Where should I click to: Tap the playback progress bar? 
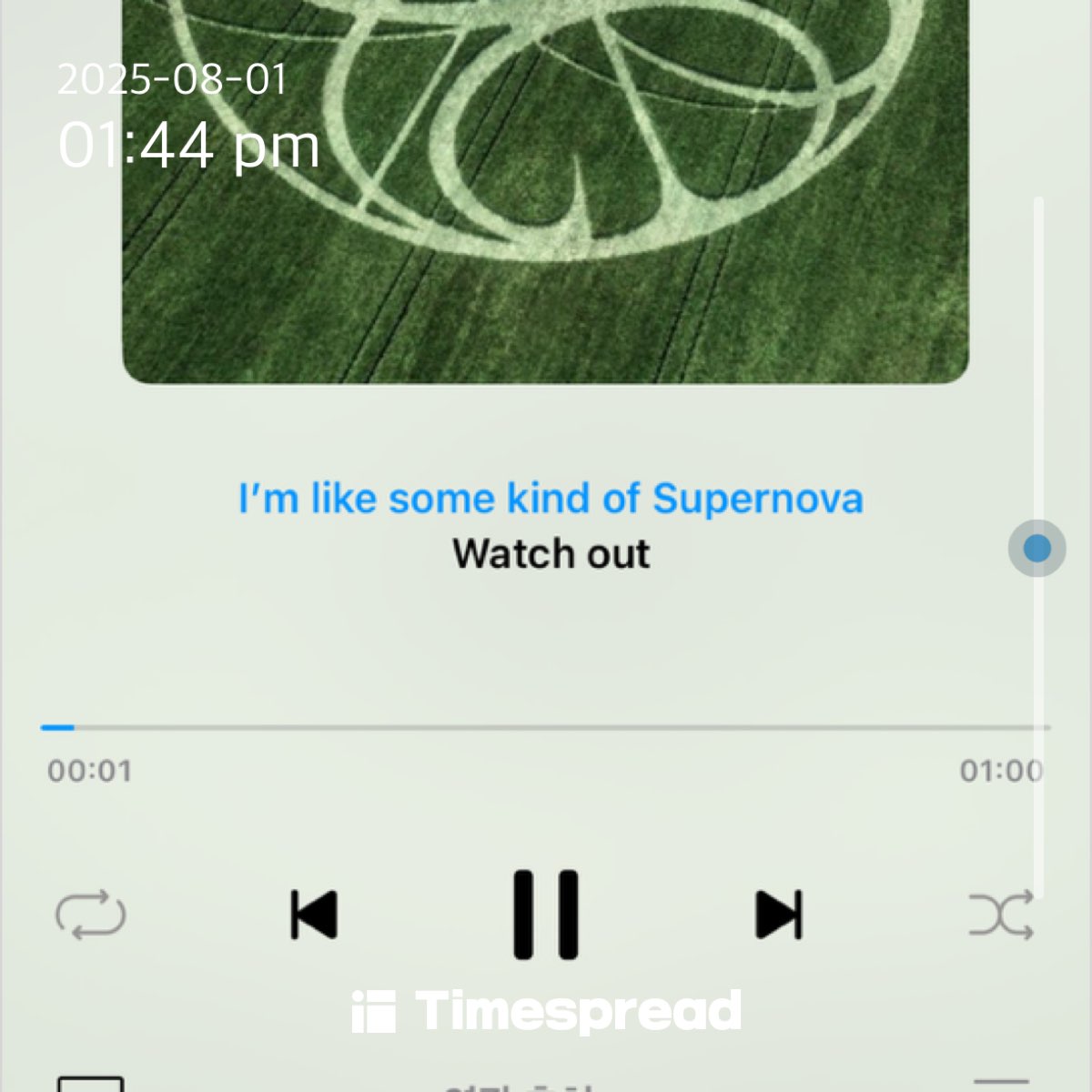[x=546, y=727]
